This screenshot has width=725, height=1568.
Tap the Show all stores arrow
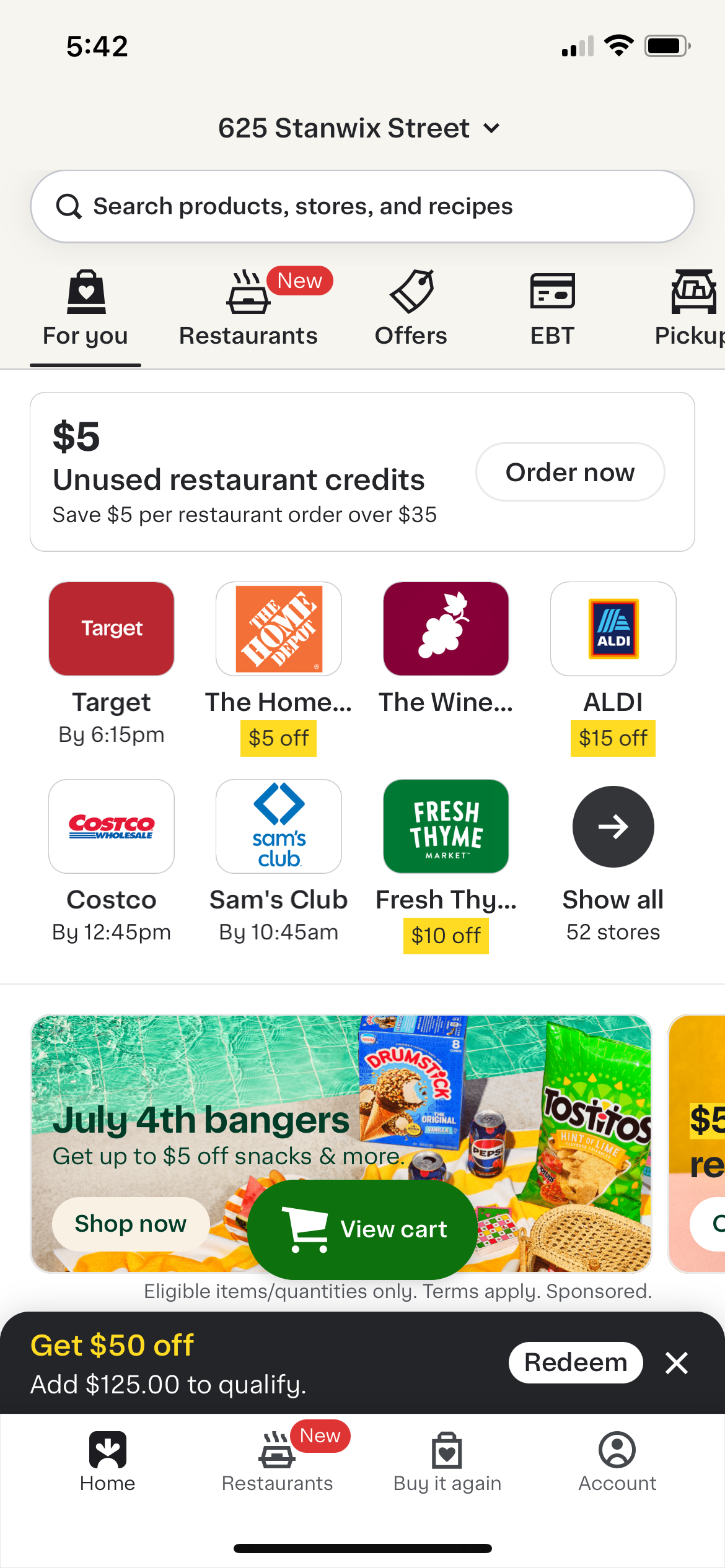pyautogui.click(x=612, y=826)
